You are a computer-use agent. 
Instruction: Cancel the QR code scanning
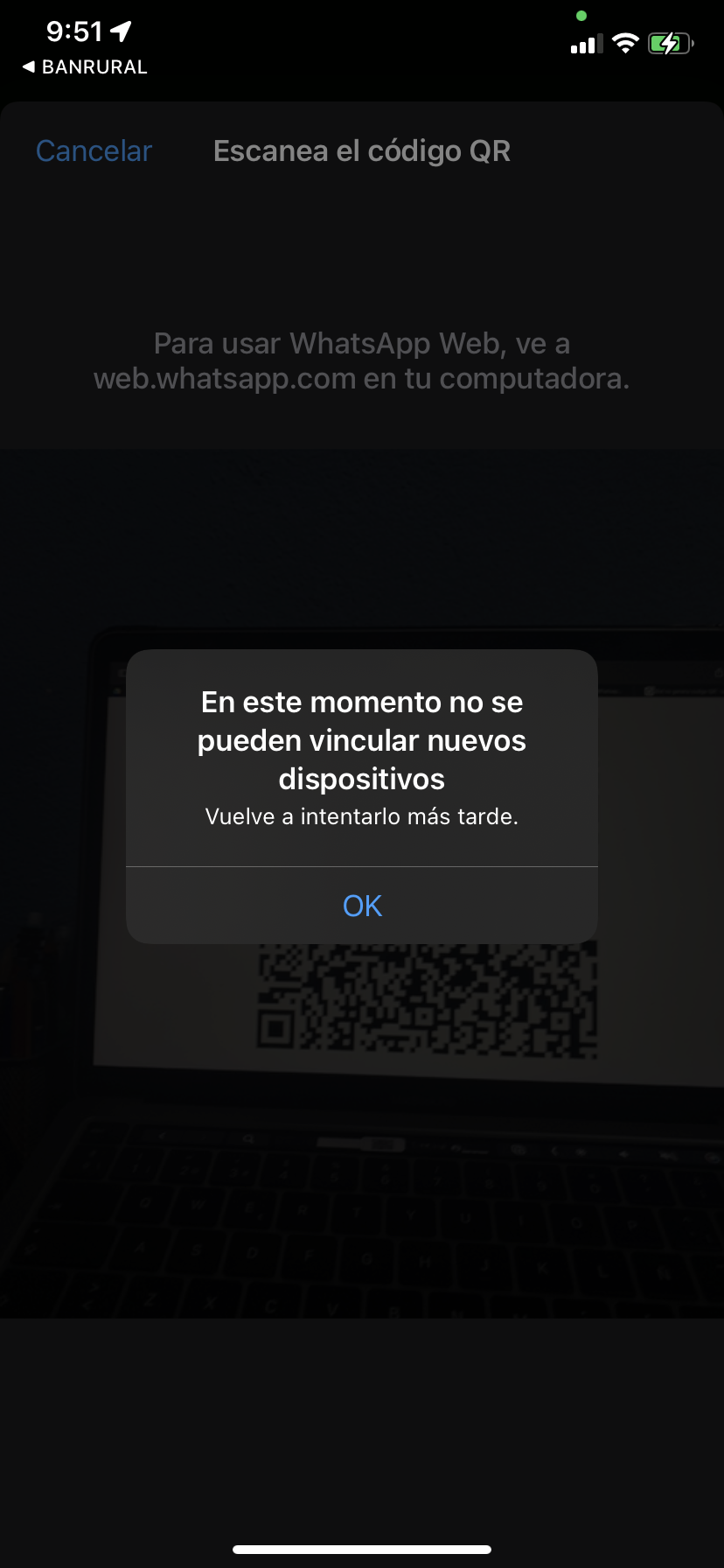(94, 151)
